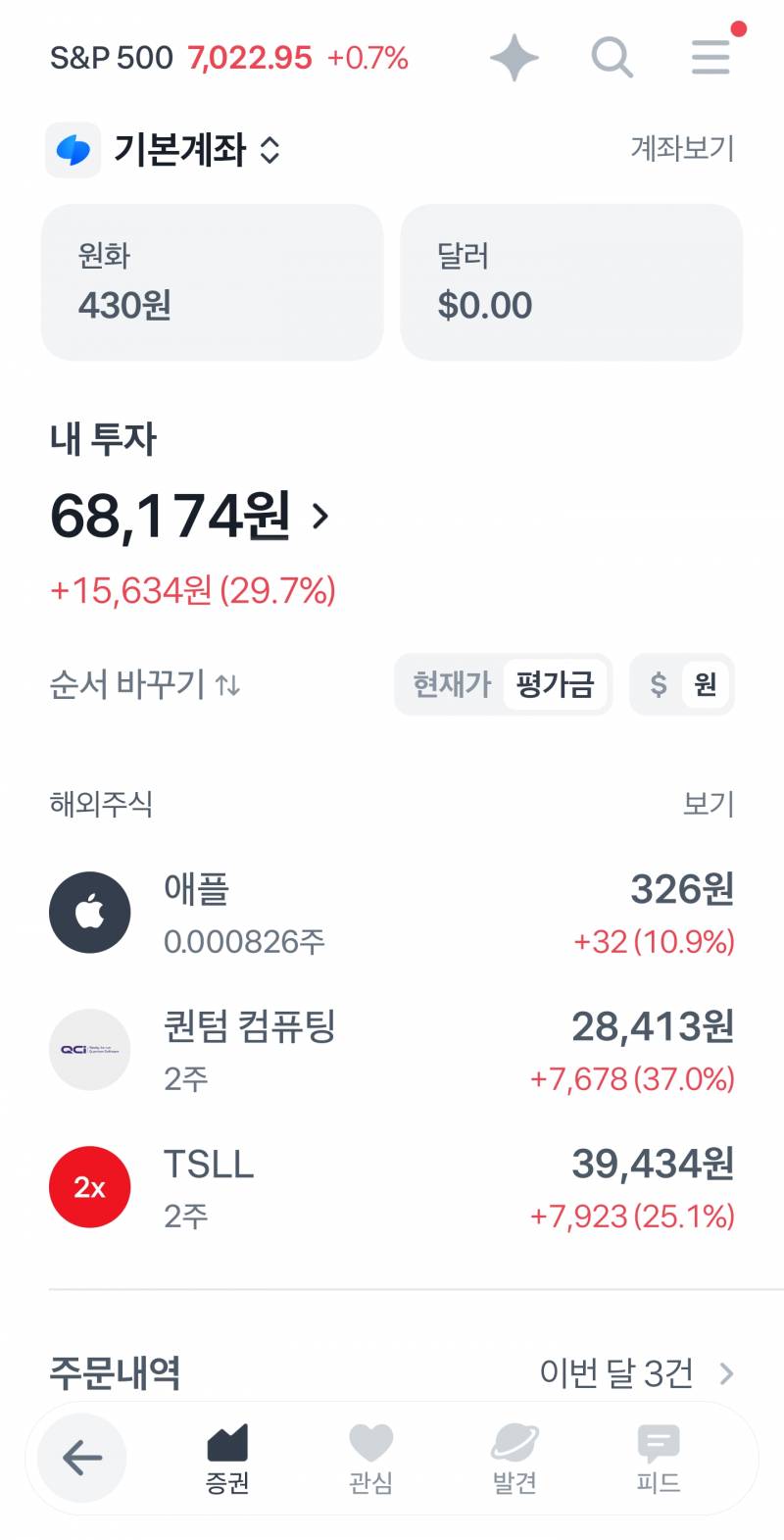Viewport: 784px width, 1540px height.
Task: Switch currency display to dollars
Action: [659, 684]
